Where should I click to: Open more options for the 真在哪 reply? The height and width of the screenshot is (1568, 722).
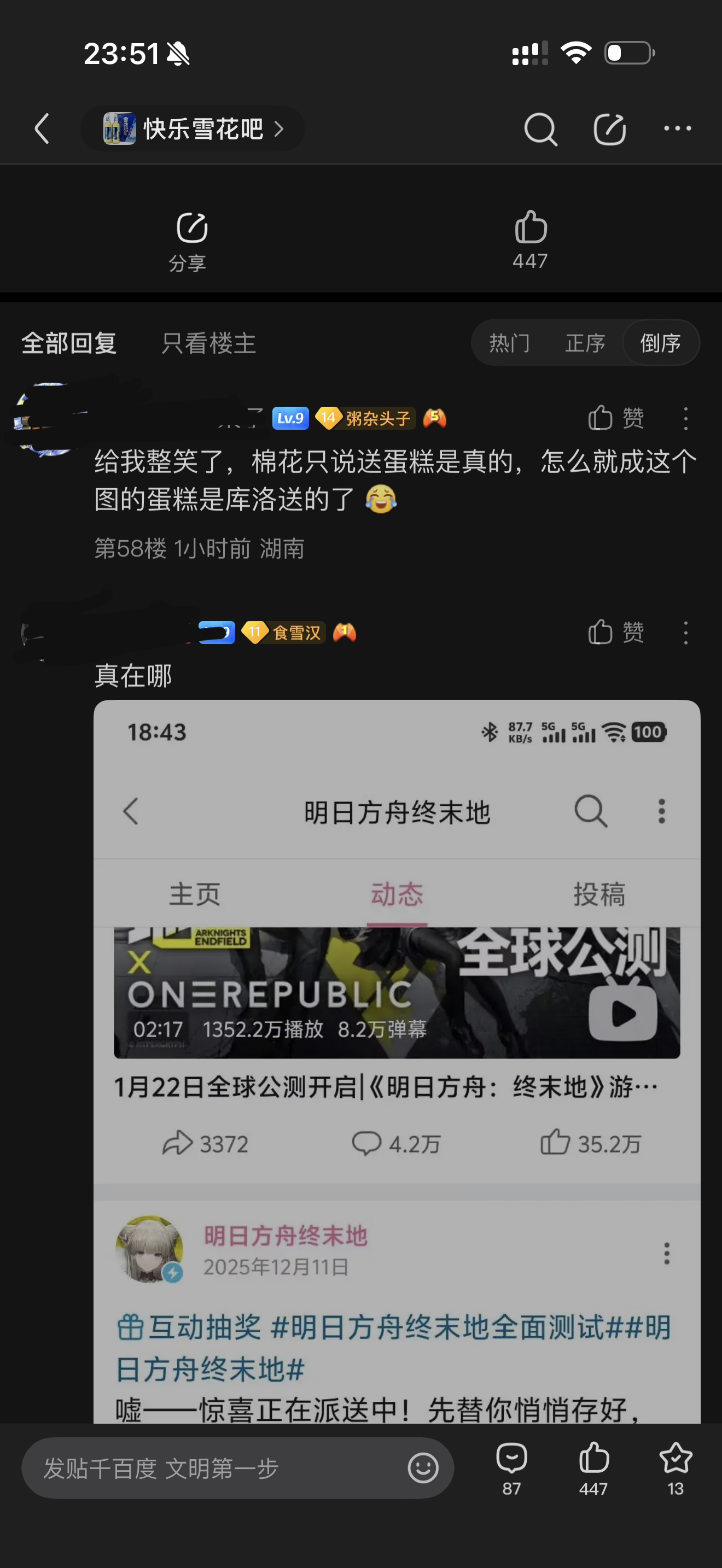pos(685,633)
